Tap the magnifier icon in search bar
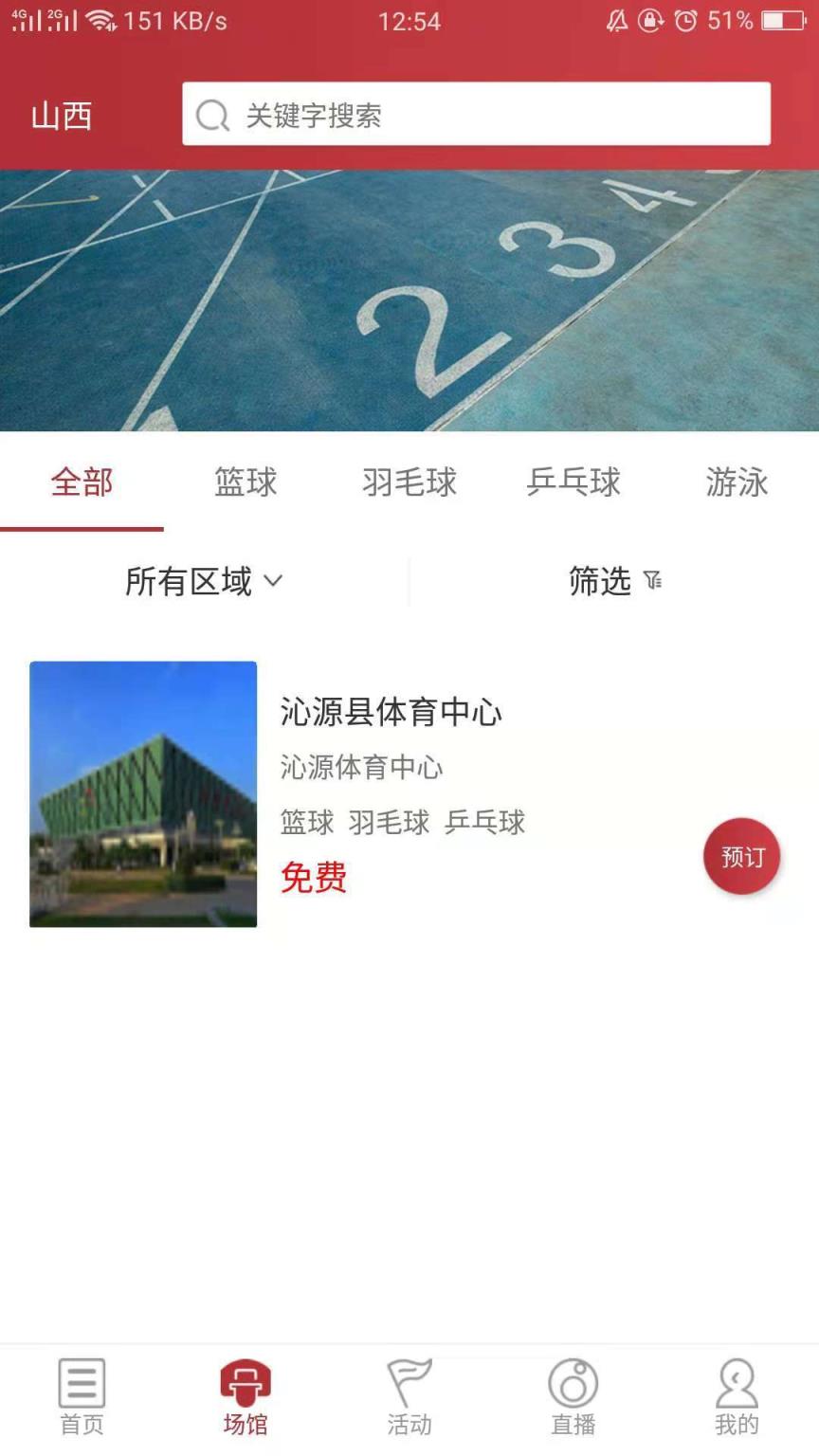 tap(210, 116)
